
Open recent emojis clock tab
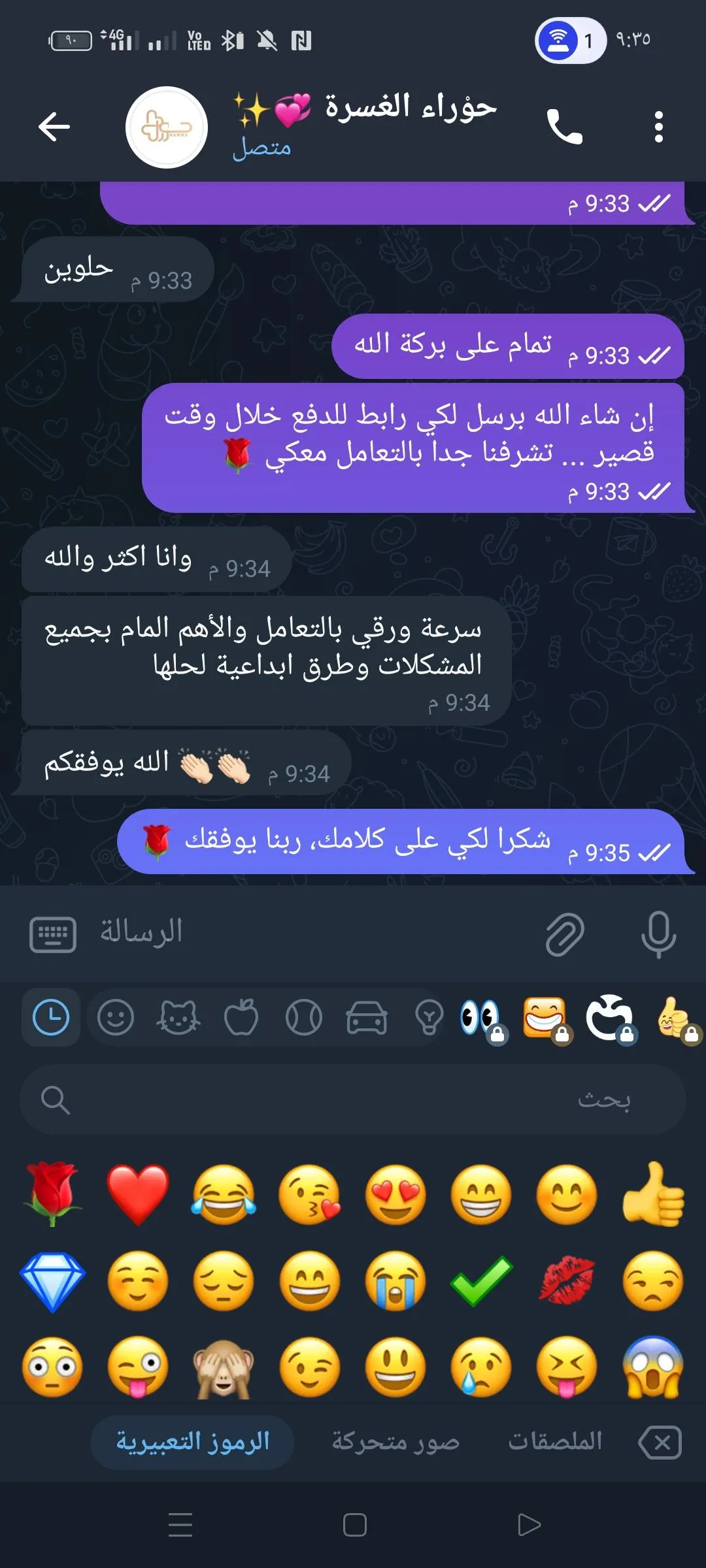click(51, 1017)
